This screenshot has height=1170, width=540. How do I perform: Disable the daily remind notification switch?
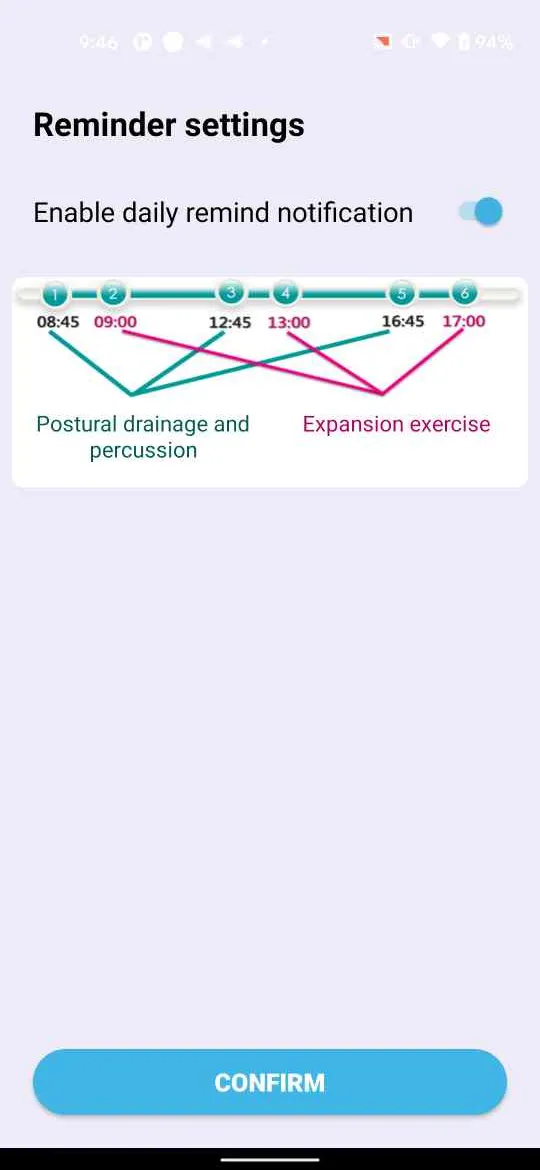pos(481,213)
